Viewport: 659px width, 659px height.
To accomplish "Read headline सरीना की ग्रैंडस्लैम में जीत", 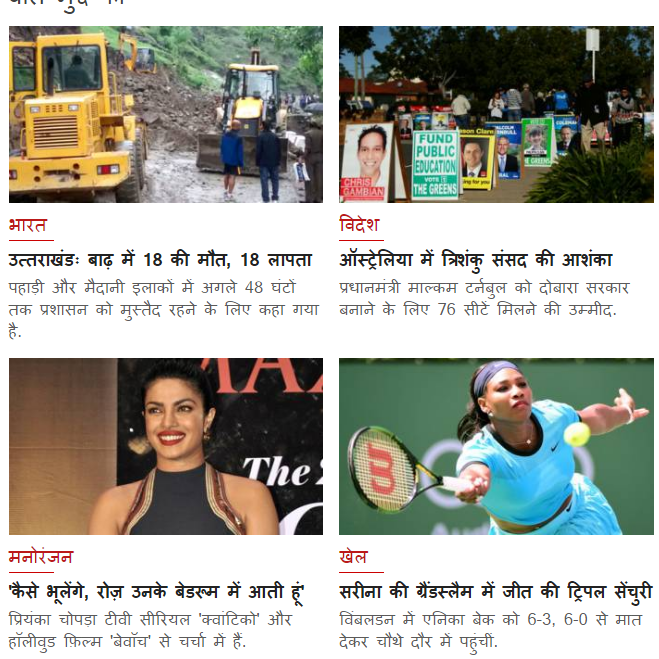I will tap(496, 591).
